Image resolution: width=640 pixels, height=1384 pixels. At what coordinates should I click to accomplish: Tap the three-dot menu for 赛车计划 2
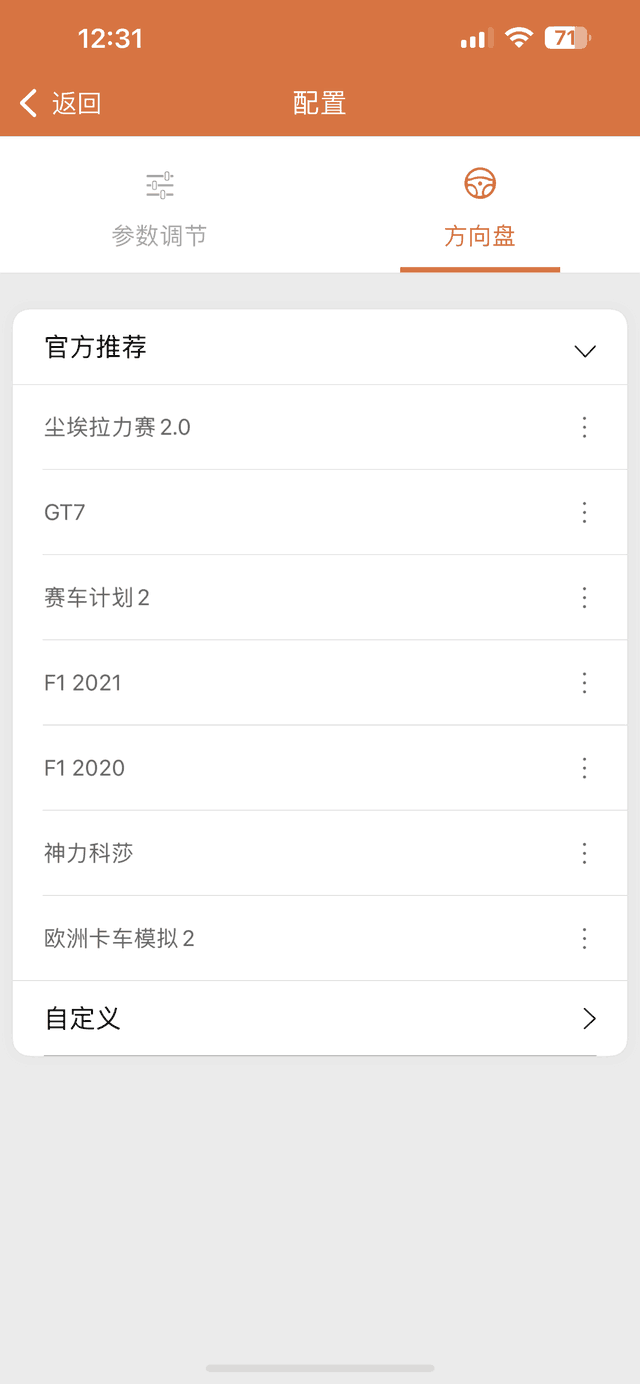(x=585, y=597)
